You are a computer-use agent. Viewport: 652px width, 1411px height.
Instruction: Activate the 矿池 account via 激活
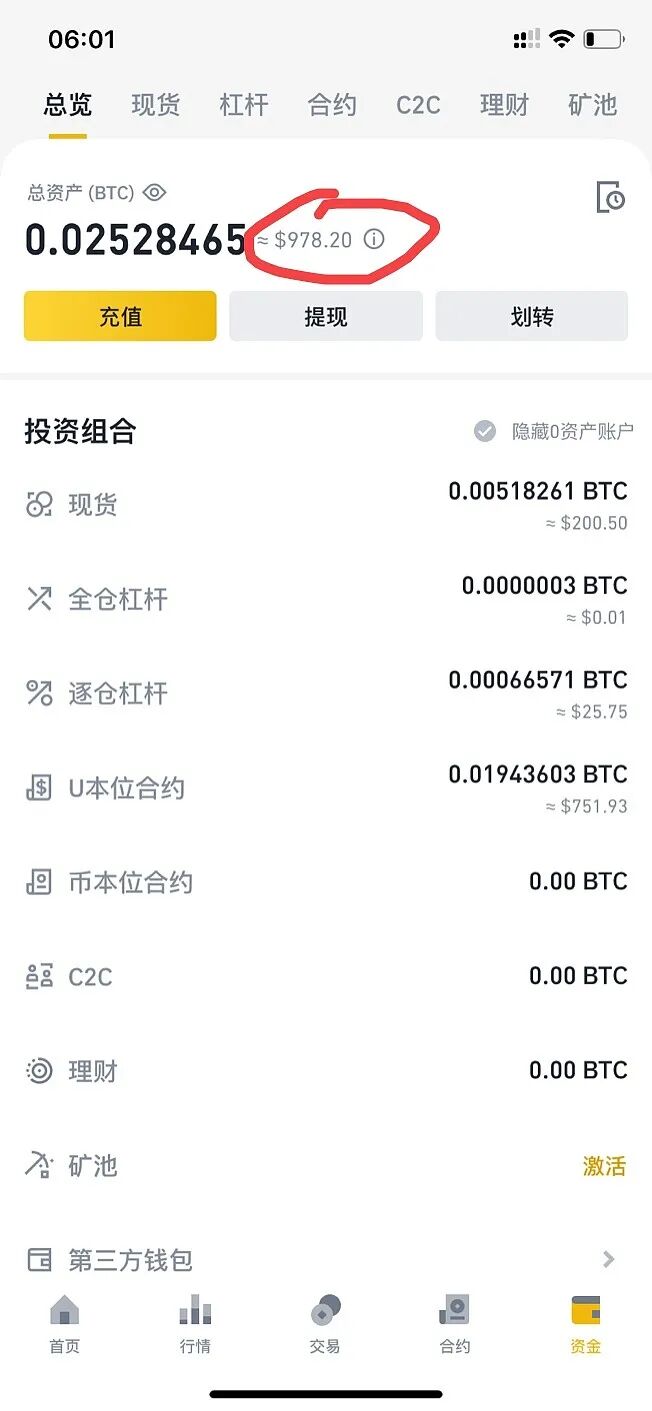coord(604,1166)
